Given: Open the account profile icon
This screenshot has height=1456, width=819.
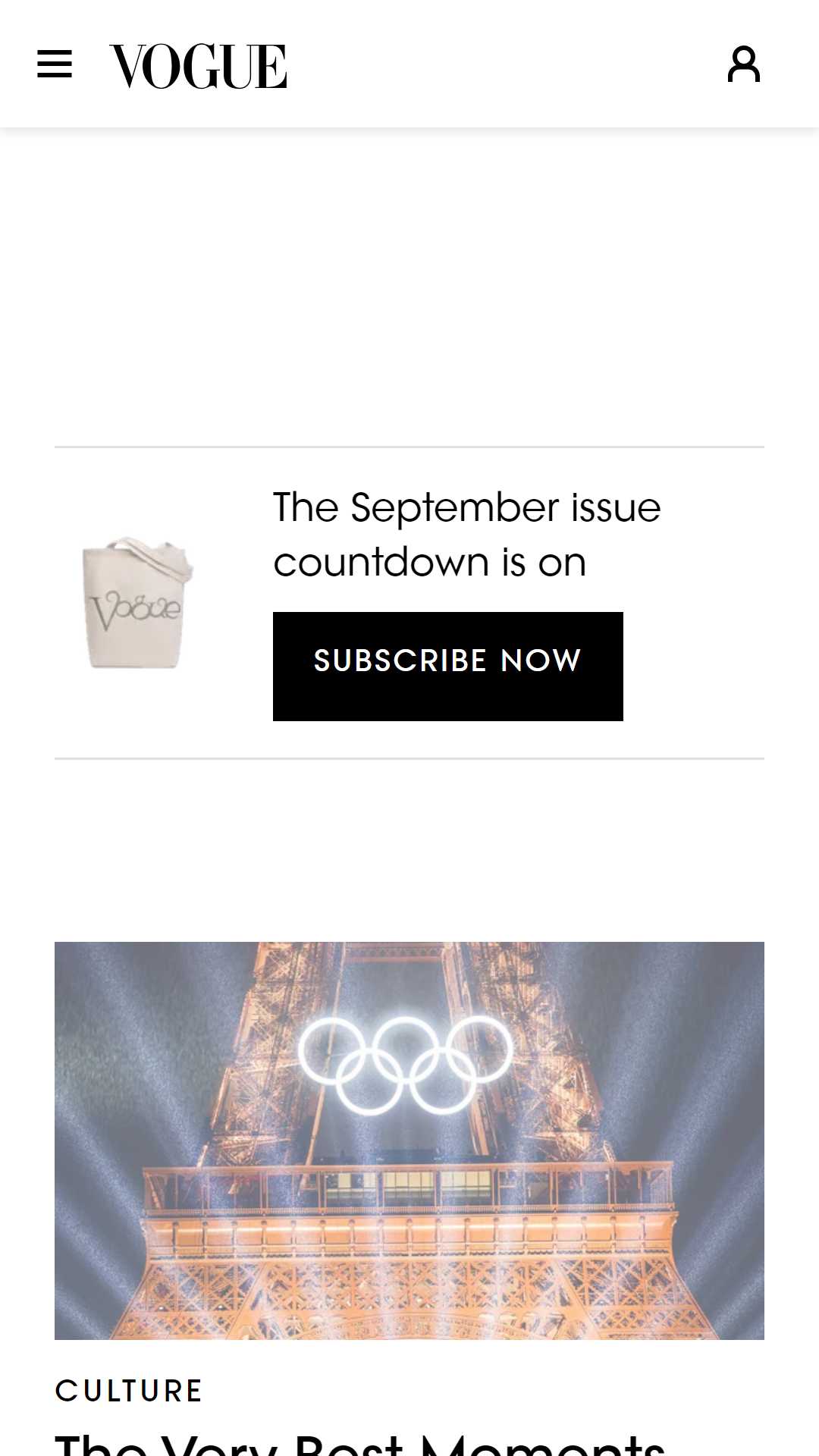Looking at the screenshot, I should point(743,64).
